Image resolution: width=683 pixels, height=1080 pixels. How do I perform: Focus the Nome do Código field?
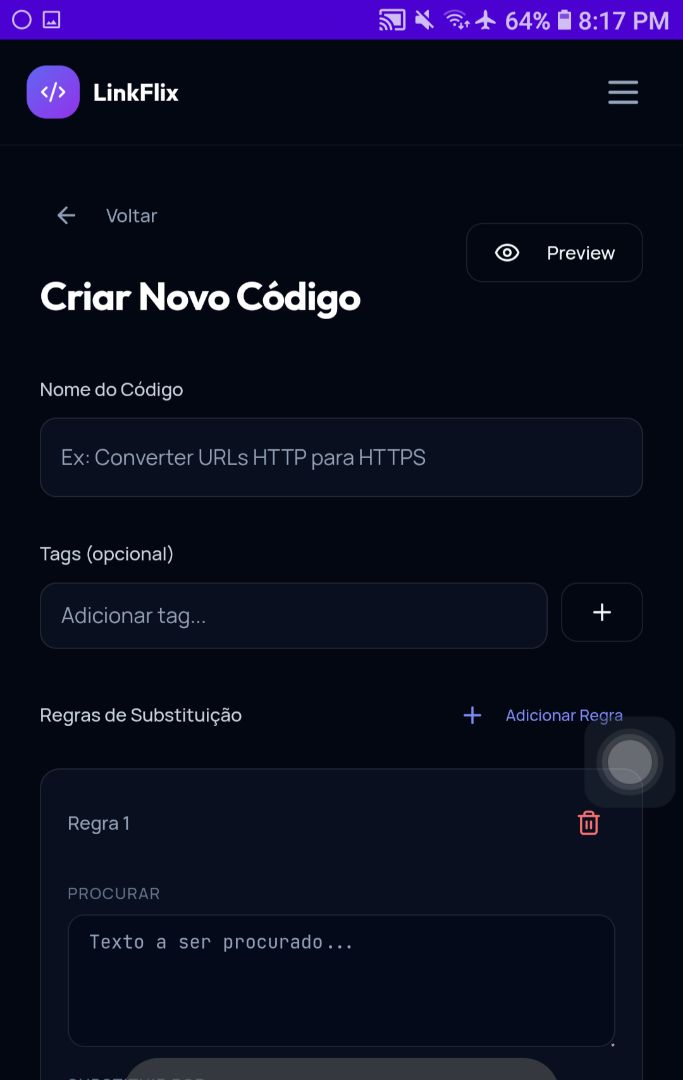click(x=340, y=457)
